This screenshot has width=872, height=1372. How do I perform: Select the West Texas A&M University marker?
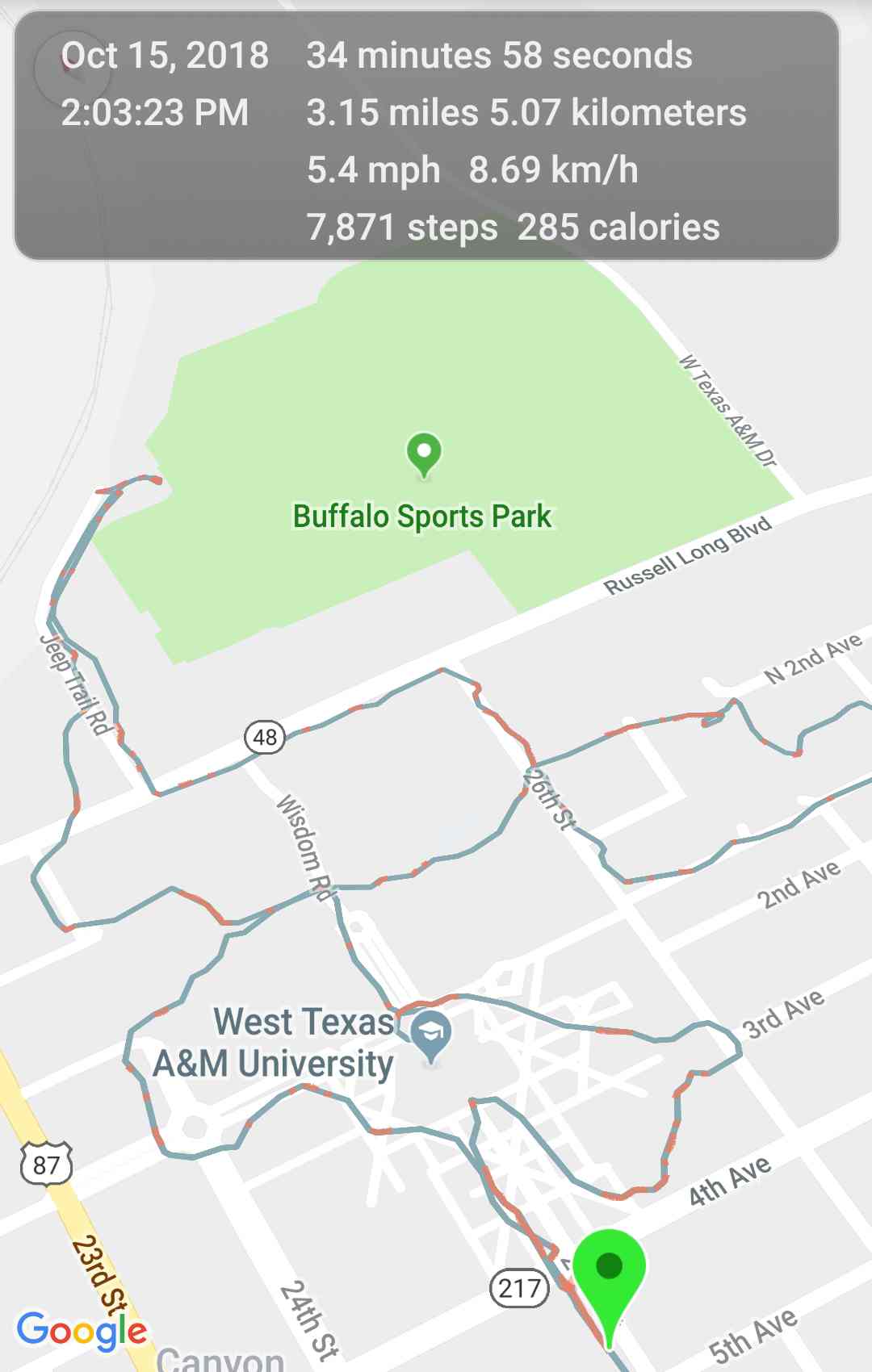point(431,1034)
